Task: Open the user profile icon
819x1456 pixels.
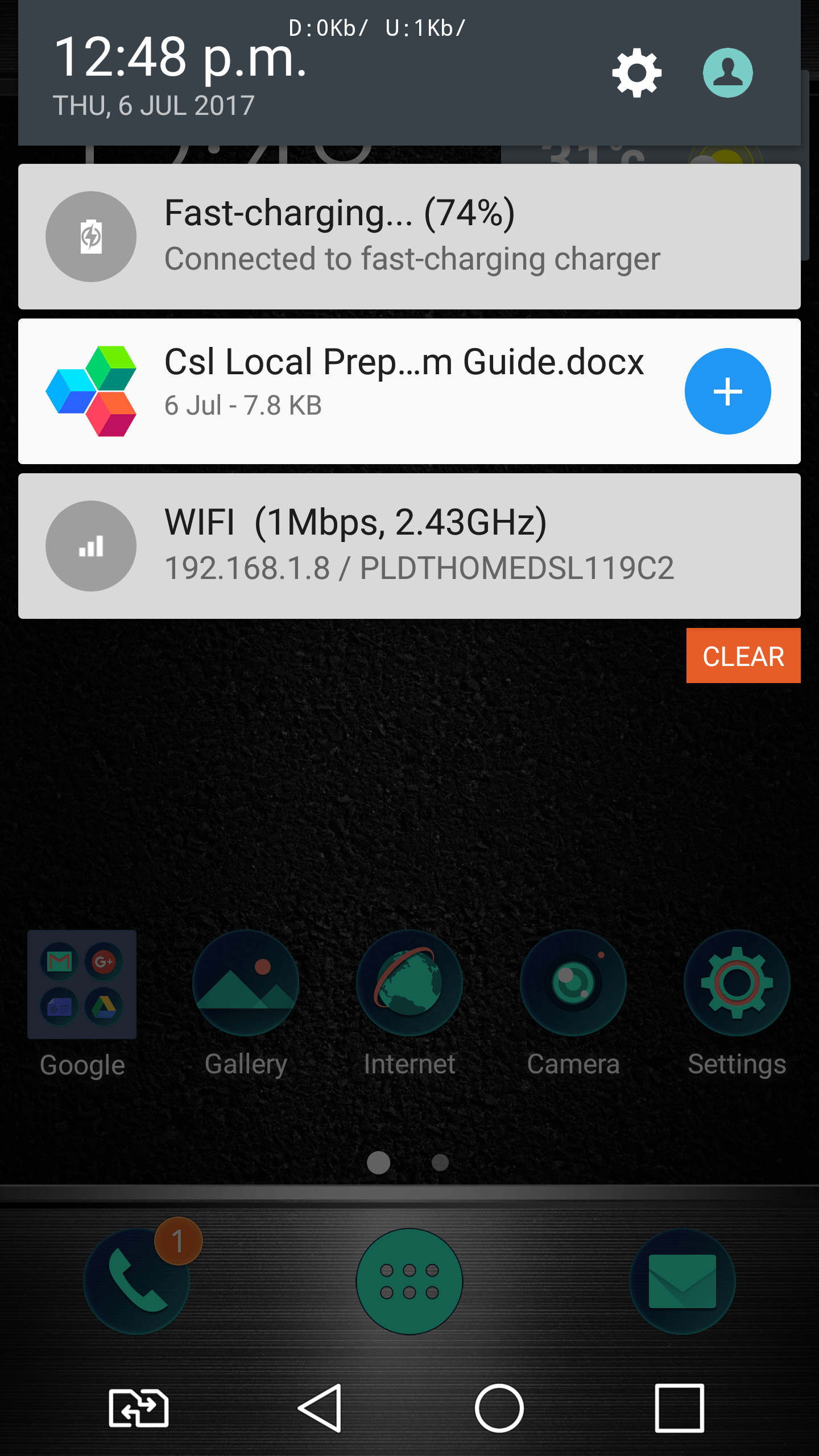Action: pyautogui.click(x=727, y=73)
